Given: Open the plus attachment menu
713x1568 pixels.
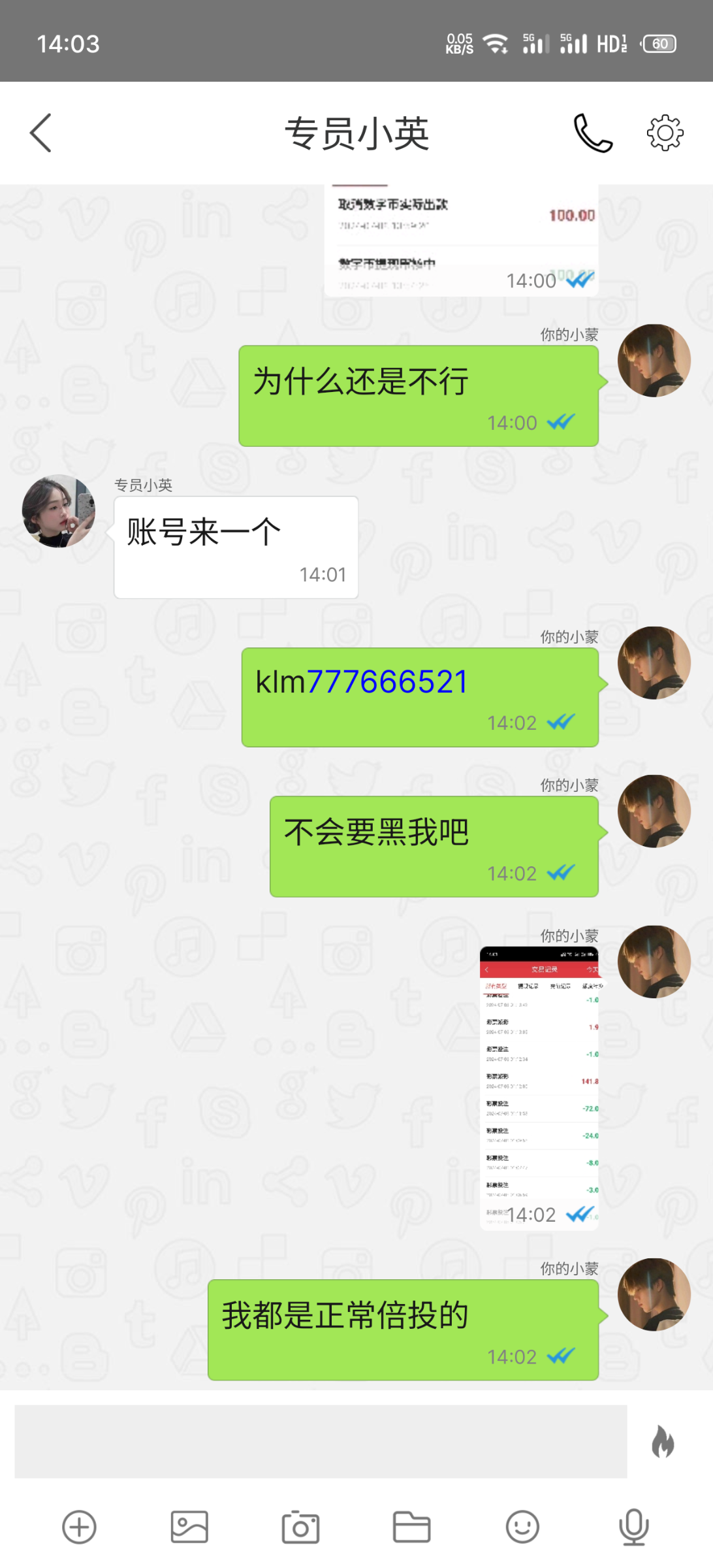Looking at the screenshot, I should (79, 1527).
